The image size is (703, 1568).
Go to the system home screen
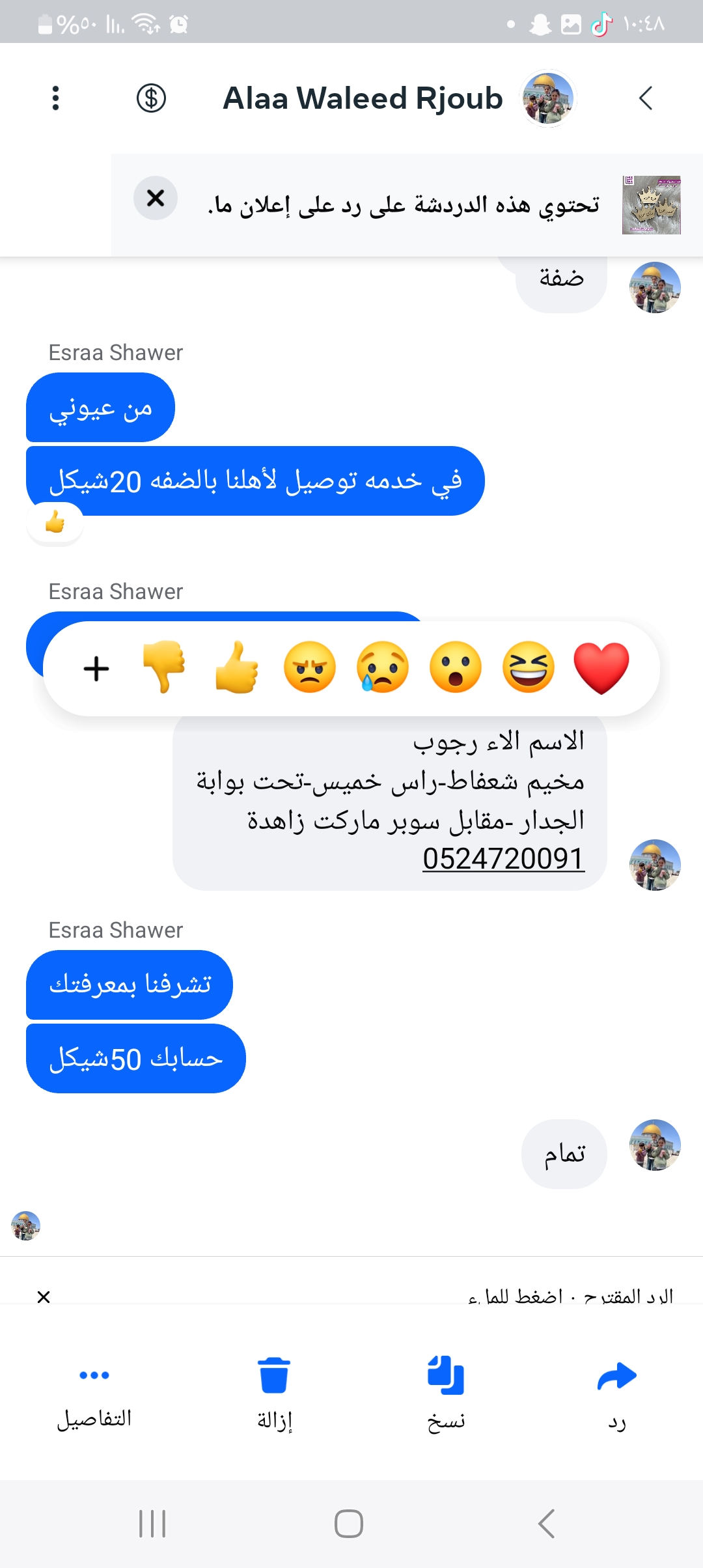(349, 1524)
